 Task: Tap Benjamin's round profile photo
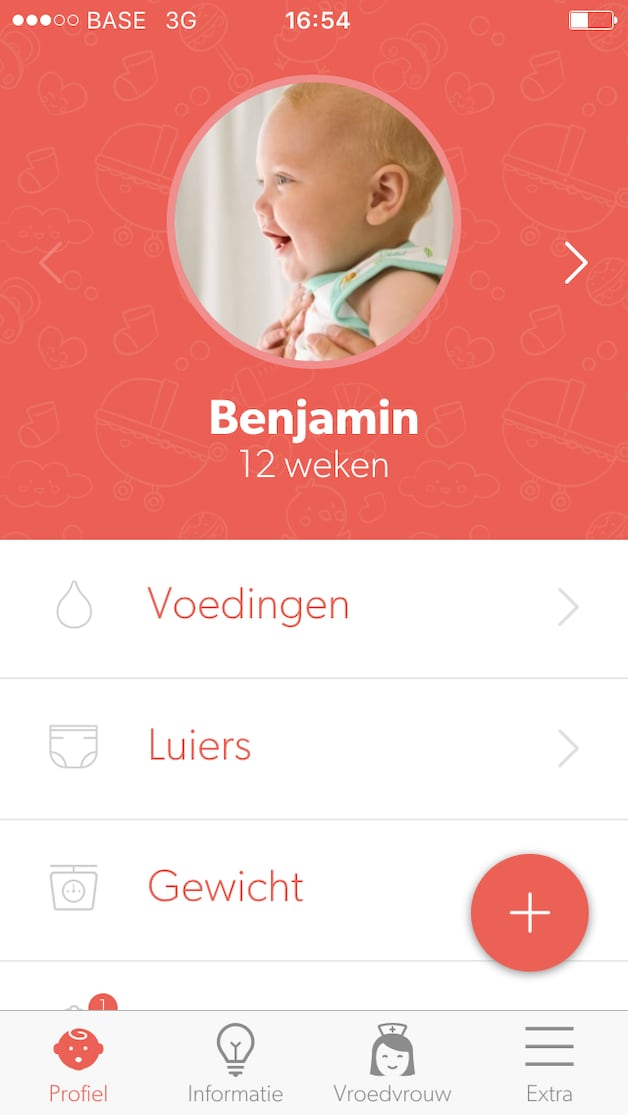[x=314, y=221]
